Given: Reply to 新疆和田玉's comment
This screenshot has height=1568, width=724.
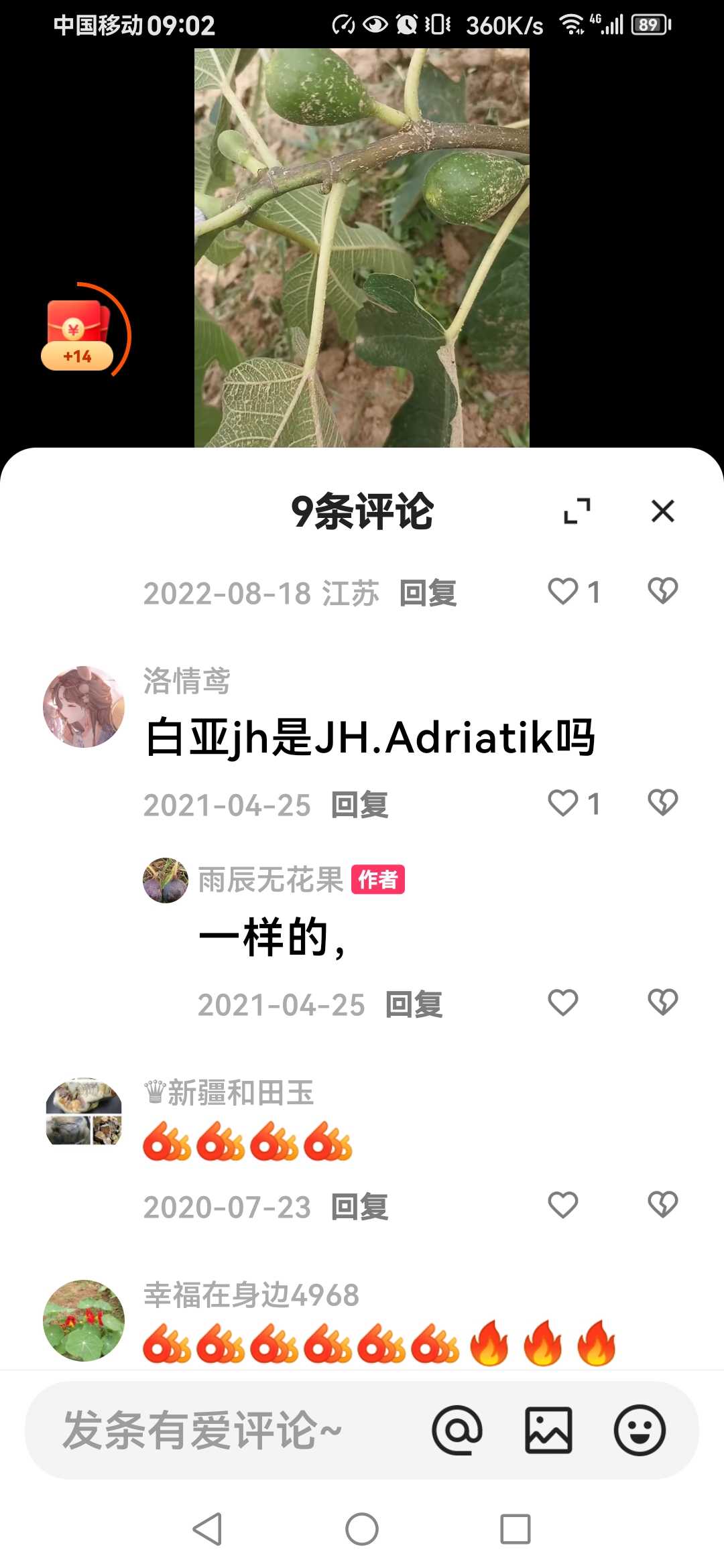Looking at the screenshot, I should [360, 1207].
